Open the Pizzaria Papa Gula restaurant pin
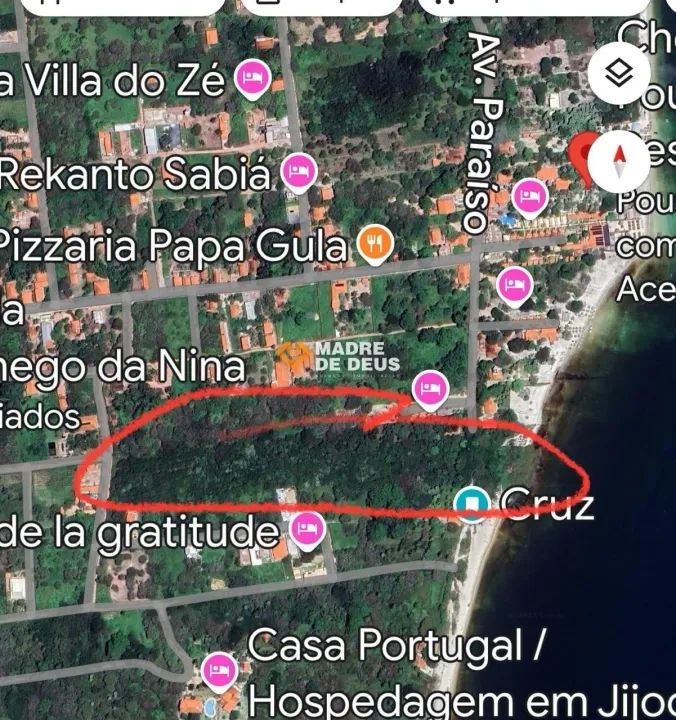The height and width of the screenshot is (720, 676). point(376,243)
